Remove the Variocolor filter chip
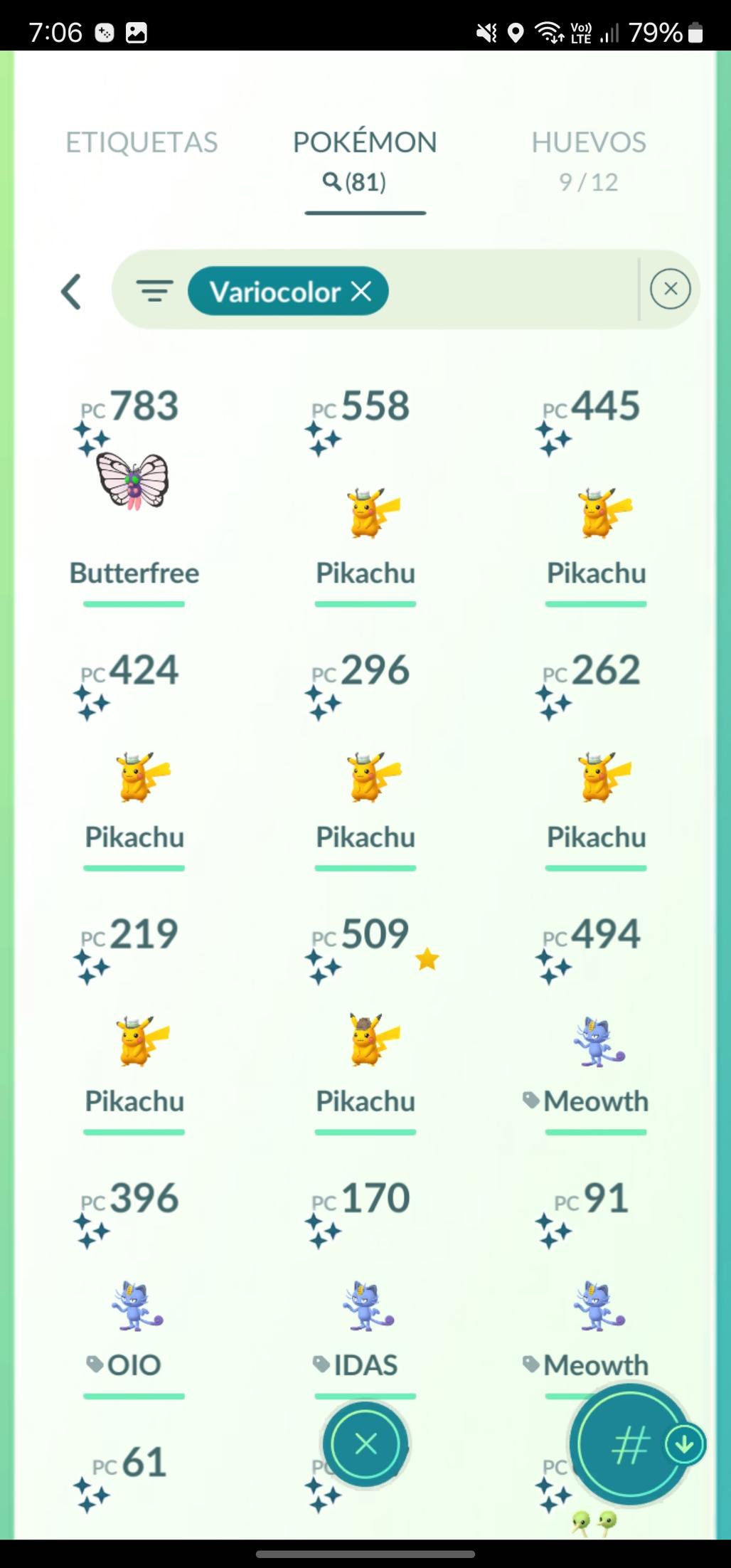The width and height of the screenshot is (731, 1568). (361, 291)
